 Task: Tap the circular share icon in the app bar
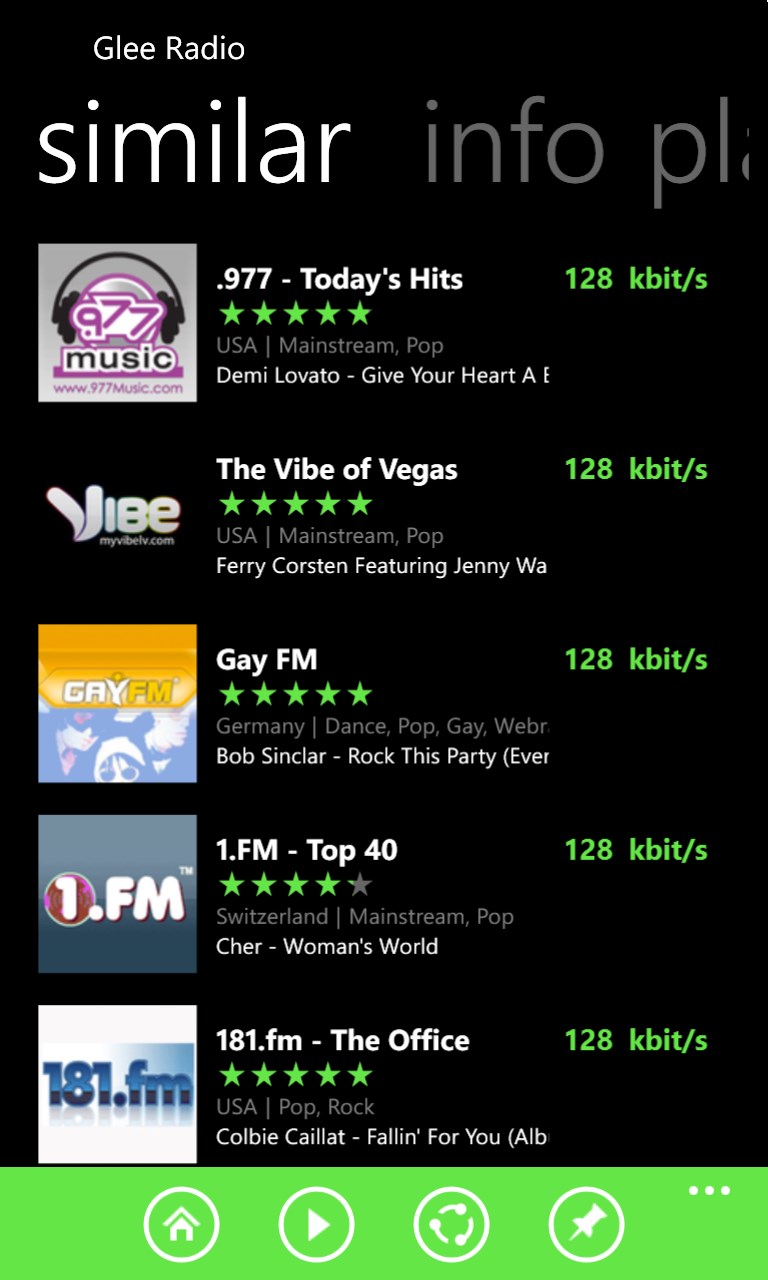451,1224
